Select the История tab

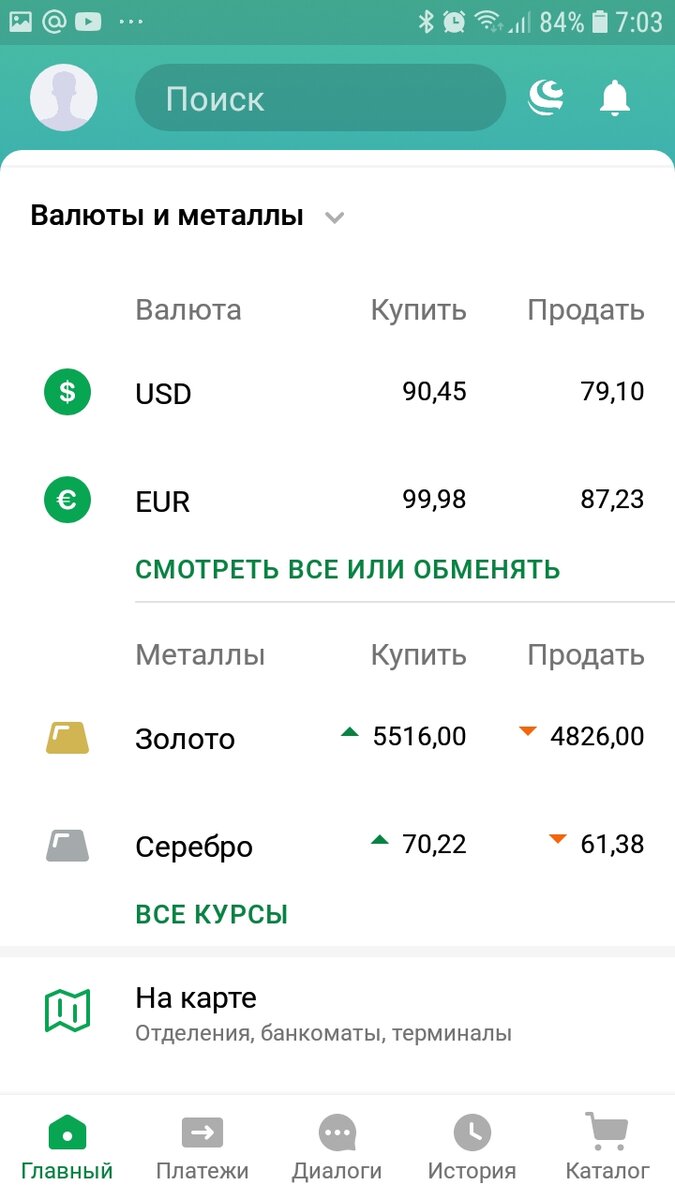[x=472, y=1148]
